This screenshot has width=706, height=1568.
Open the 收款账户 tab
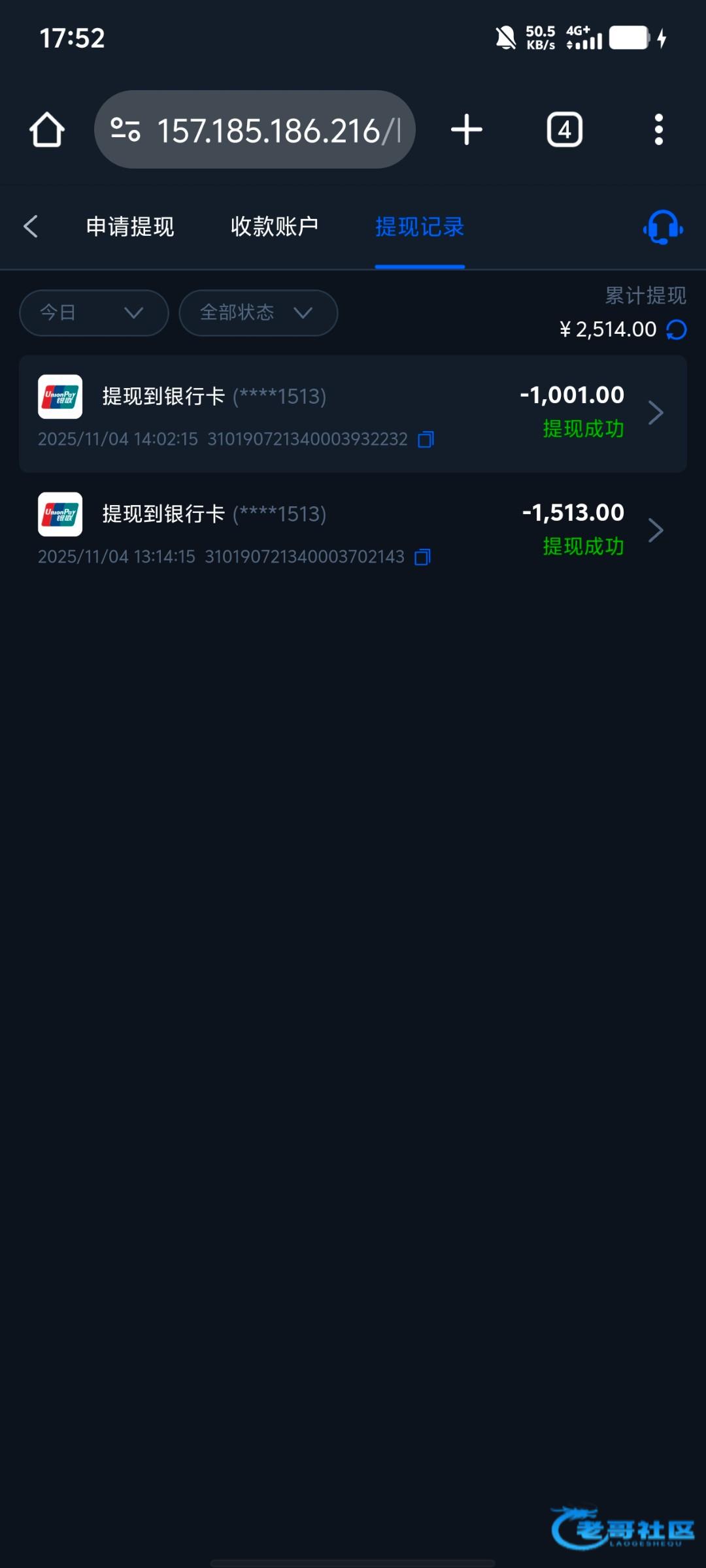tap(275, 227)
